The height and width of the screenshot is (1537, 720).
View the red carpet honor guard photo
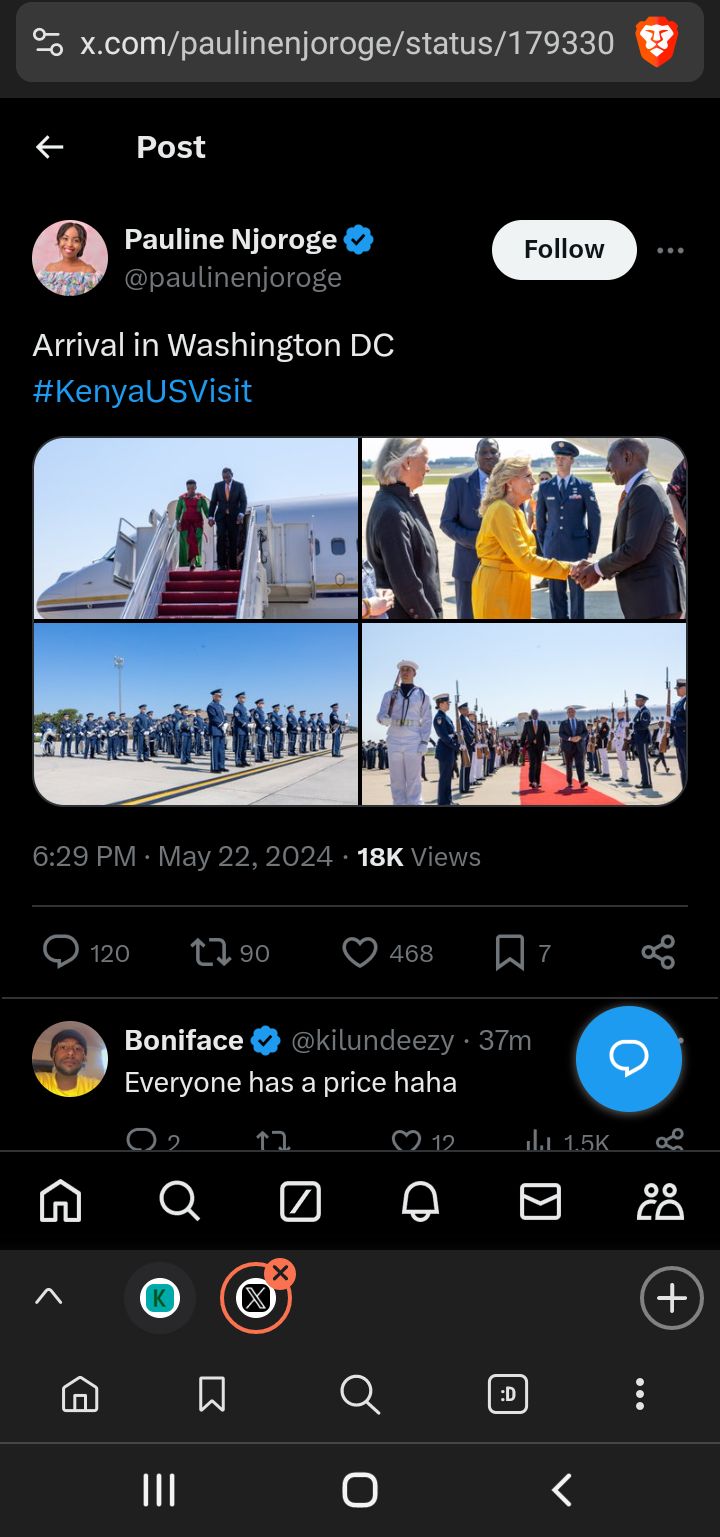tap(524, 714)
